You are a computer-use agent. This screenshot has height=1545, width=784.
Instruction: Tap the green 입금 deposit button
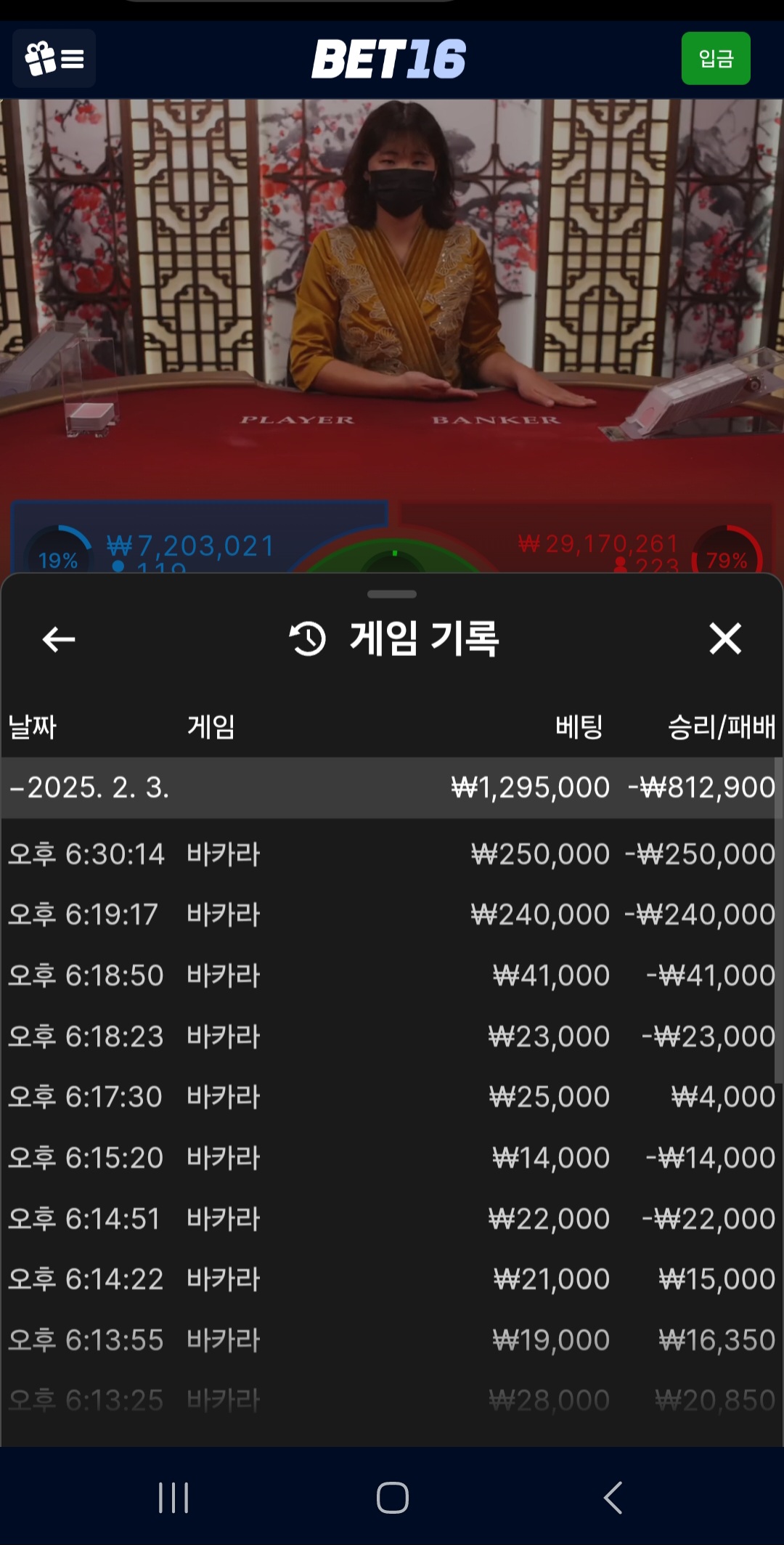tap(715, 59)
